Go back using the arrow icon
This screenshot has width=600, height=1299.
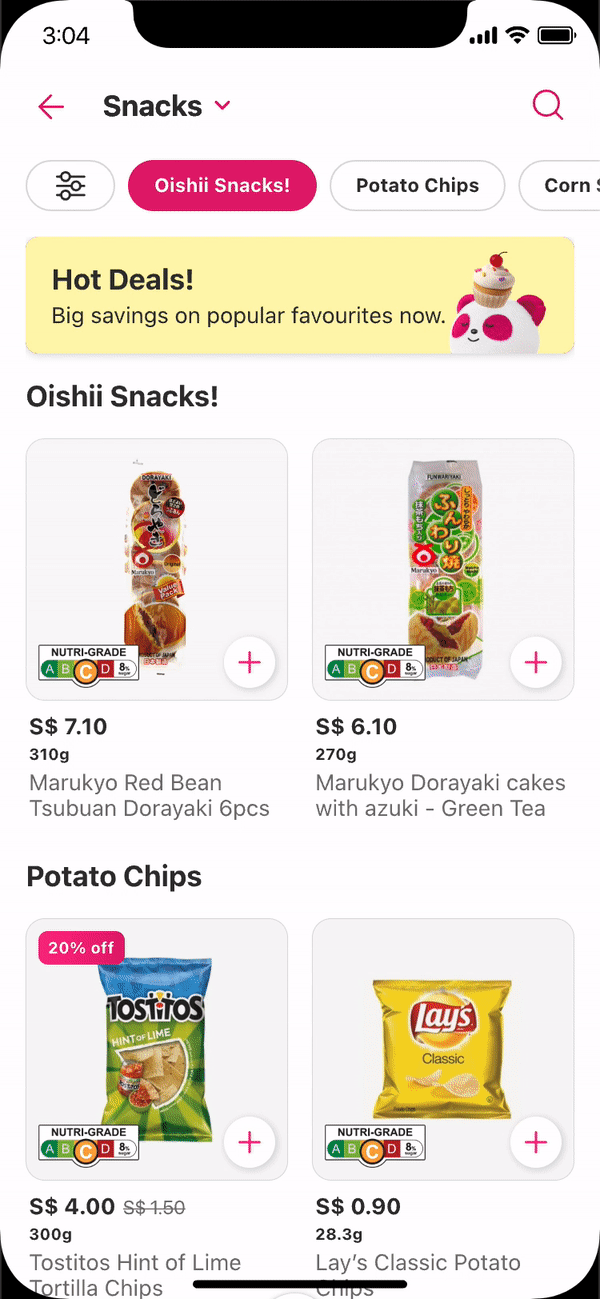tap(51, 106)
